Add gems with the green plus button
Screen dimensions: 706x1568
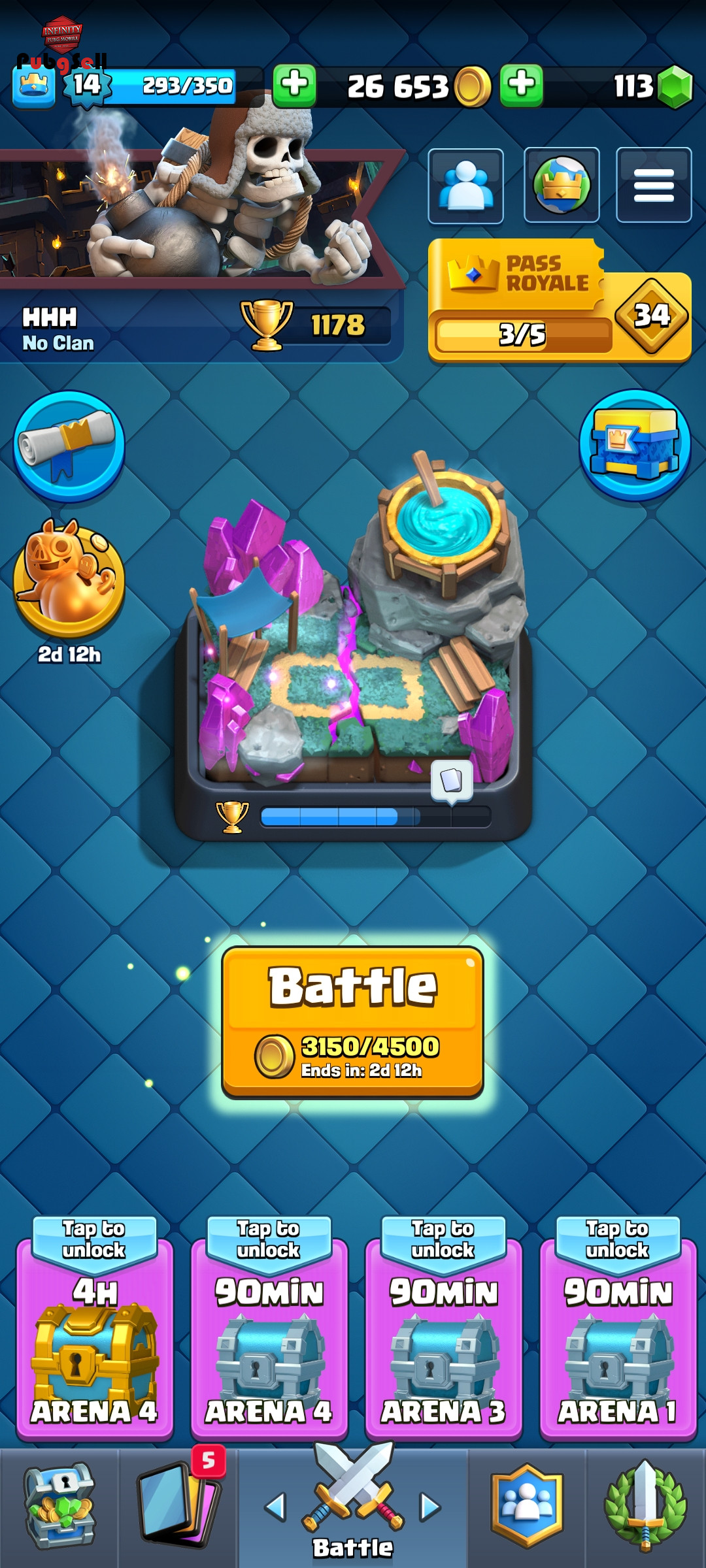[521, 86]
